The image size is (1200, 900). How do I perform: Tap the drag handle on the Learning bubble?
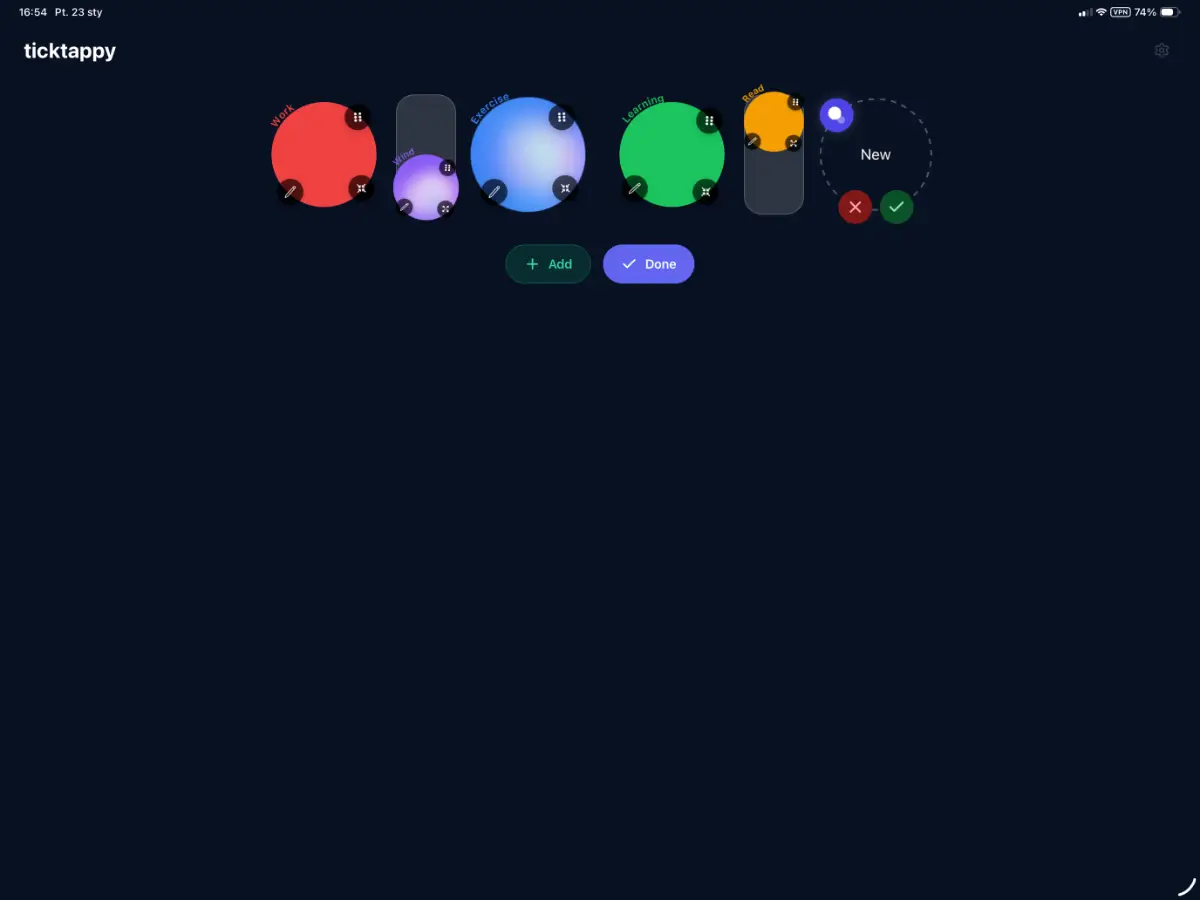click(708, 121)
